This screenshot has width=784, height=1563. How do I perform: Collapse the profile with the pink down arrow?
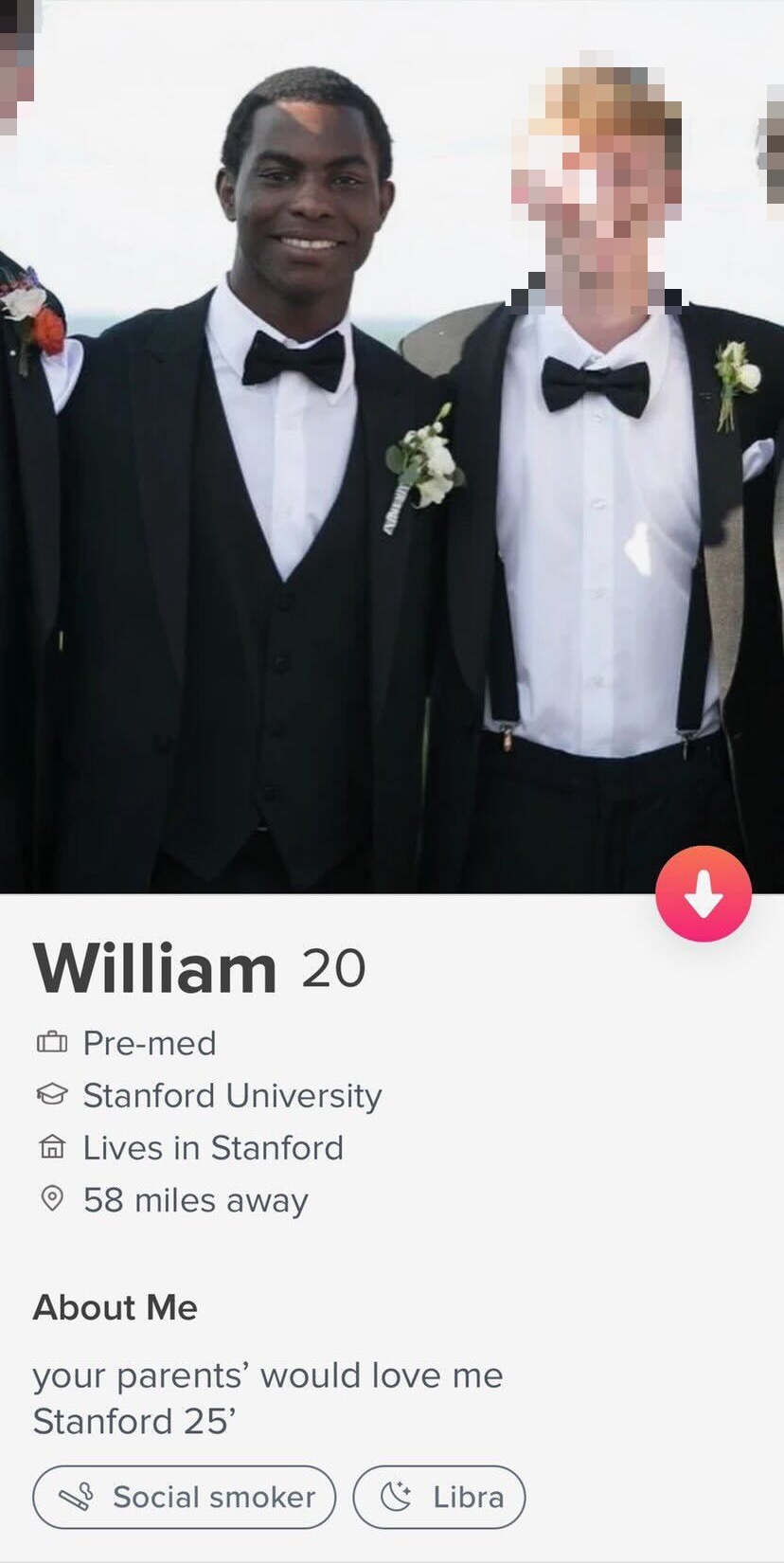click(x=704, y=893)
